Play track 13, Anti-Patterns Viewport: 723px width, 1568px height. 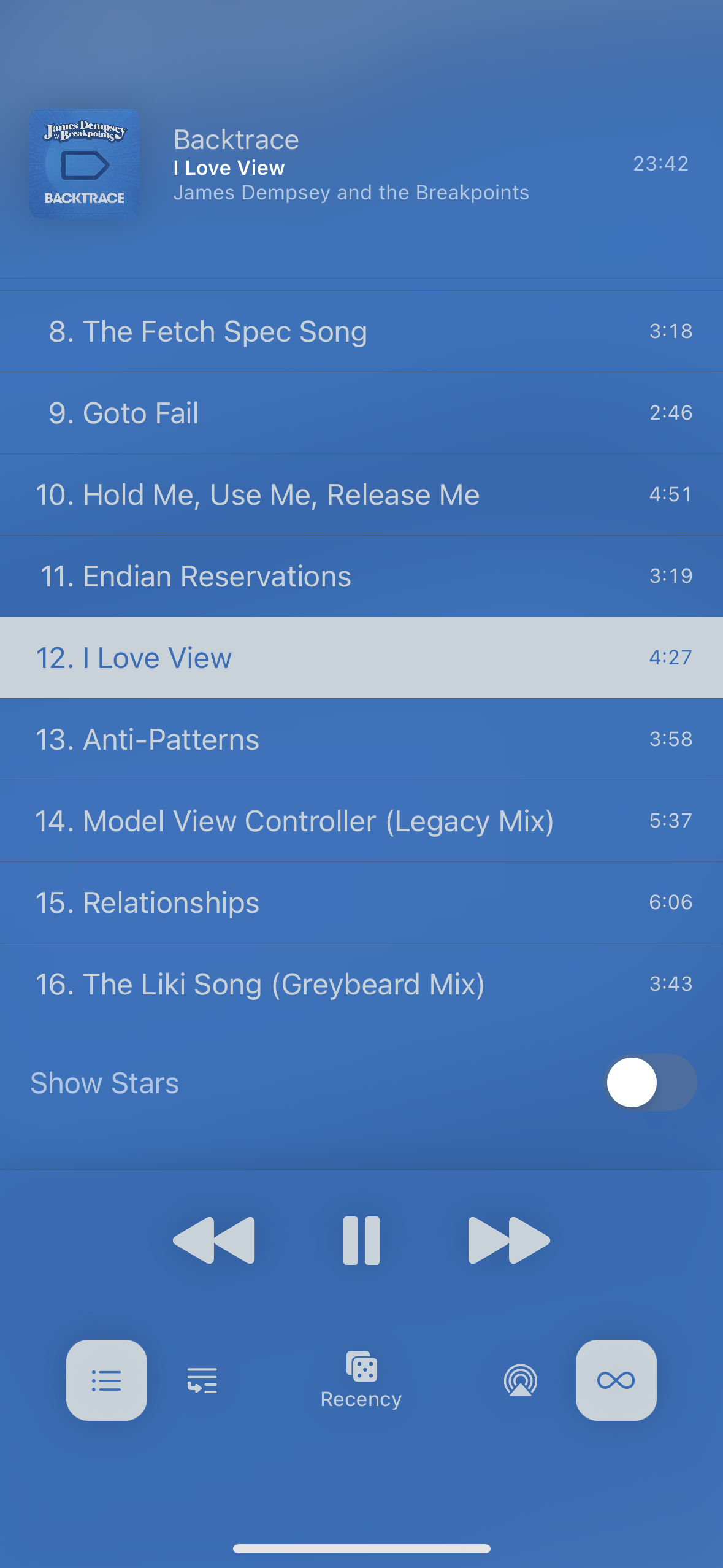pyautogui.click(x=361, y=739)
